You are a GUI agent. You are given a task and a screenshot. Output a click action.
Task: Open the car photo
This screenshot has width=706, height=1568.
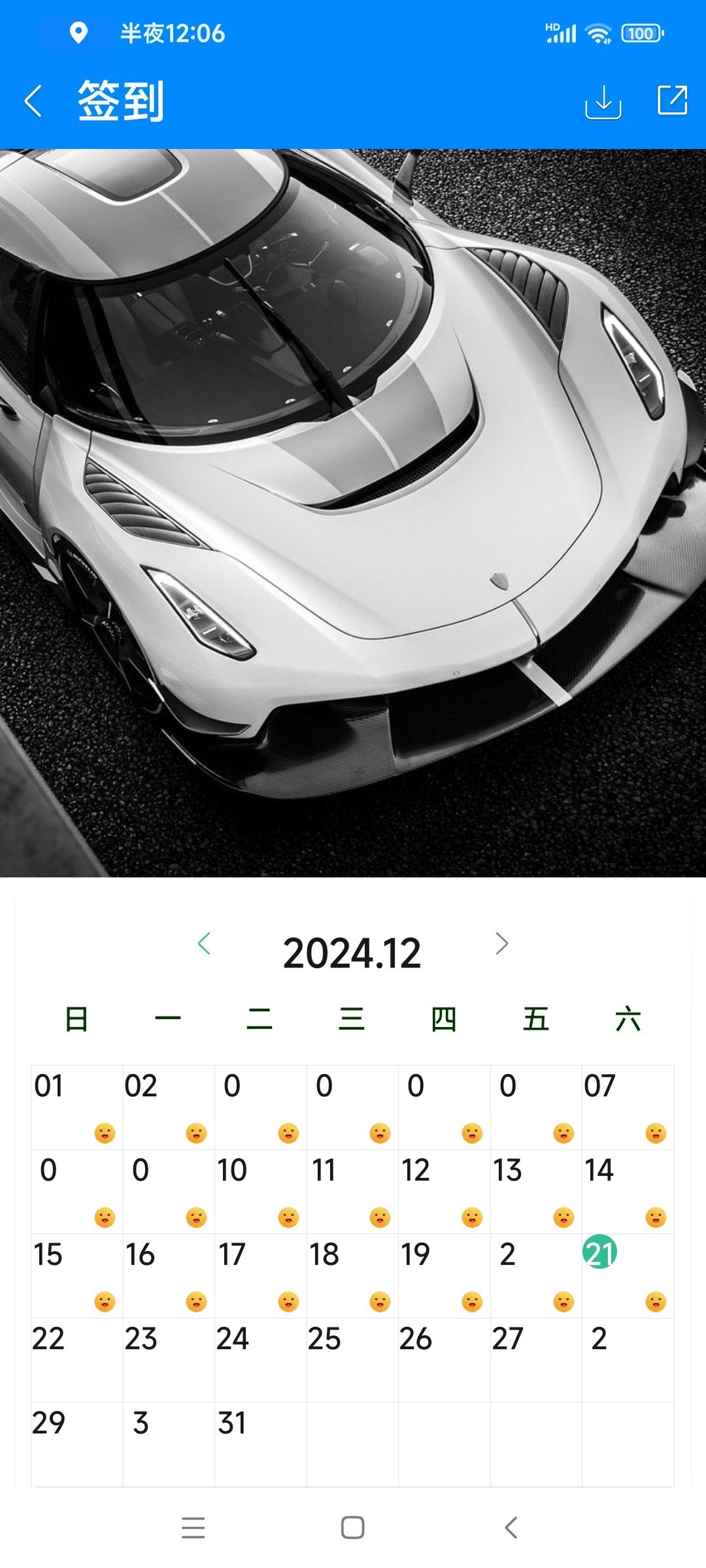click(x=353, y=513)
